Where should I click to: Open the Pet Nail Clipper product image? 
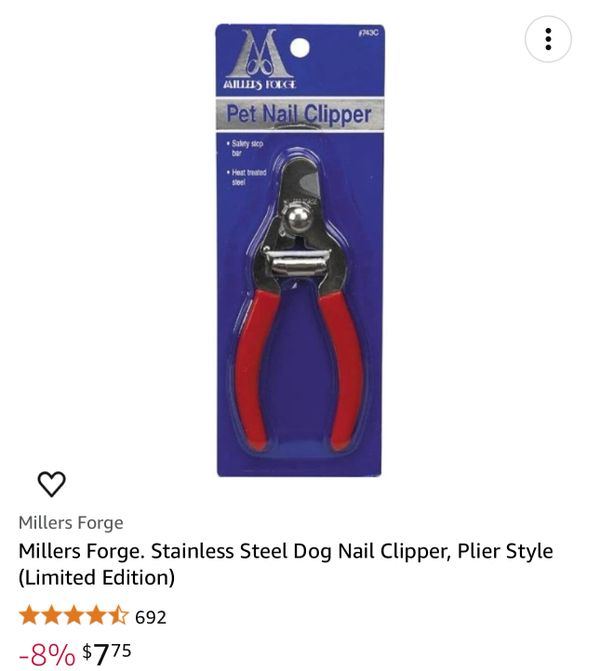[299, 250]
